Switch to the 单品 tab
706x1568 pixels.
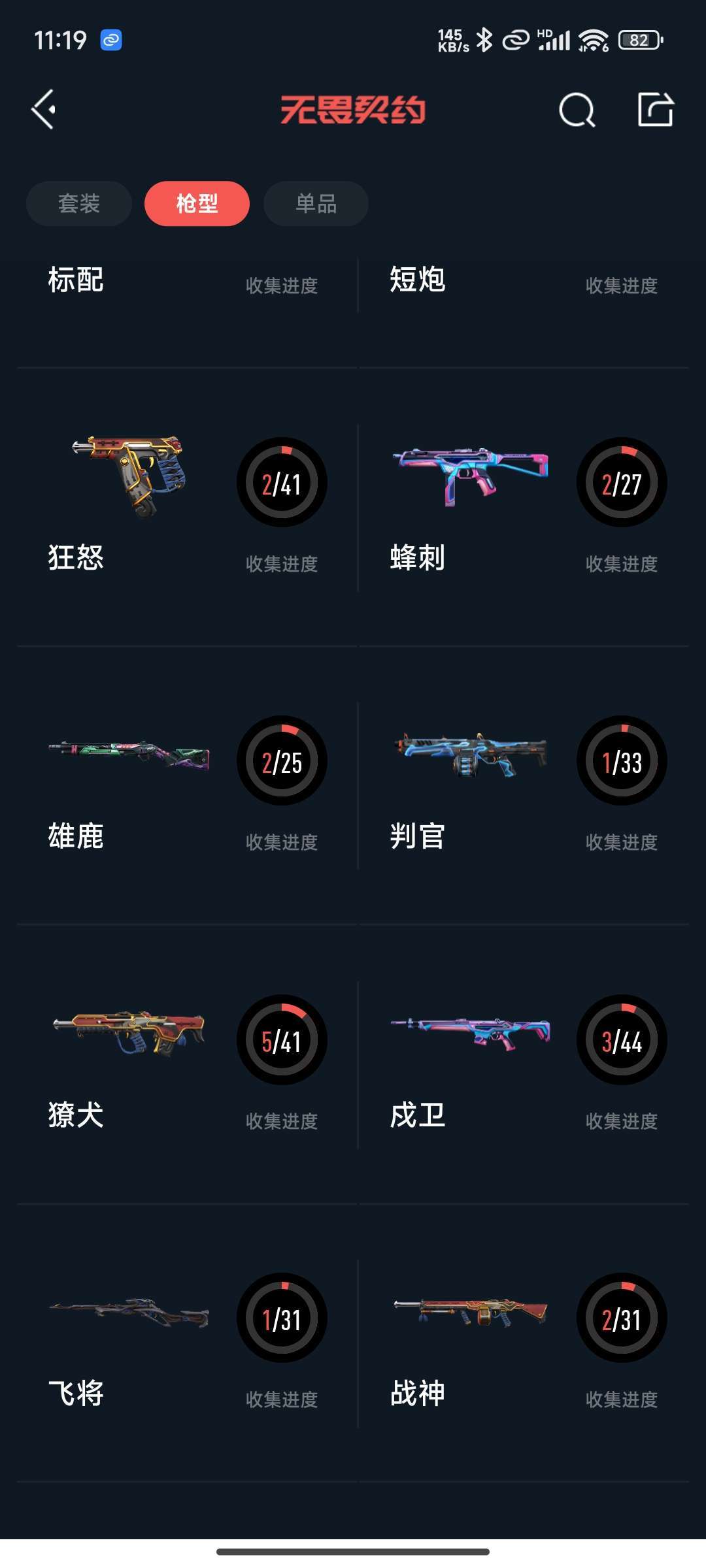pyautogui.click(x=316, y=203)
